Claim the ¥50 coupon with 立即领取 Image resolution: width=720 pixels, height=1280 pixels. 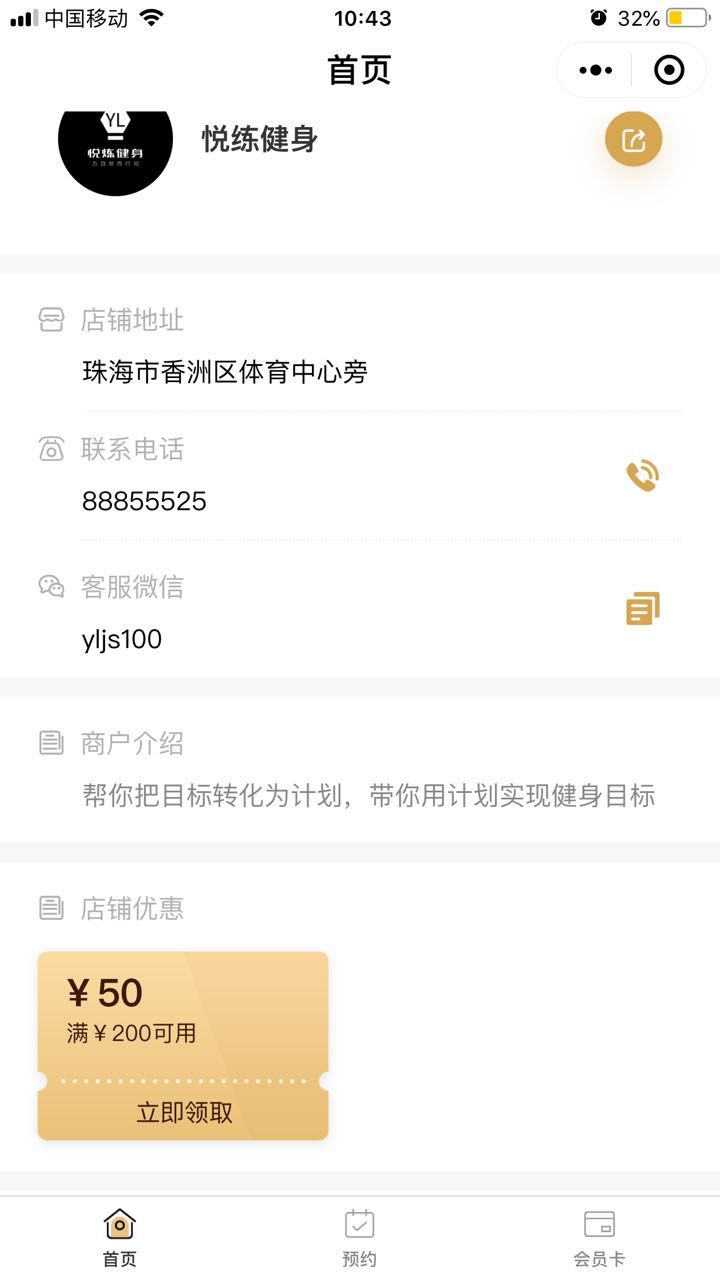click(x=184, y=1112)
